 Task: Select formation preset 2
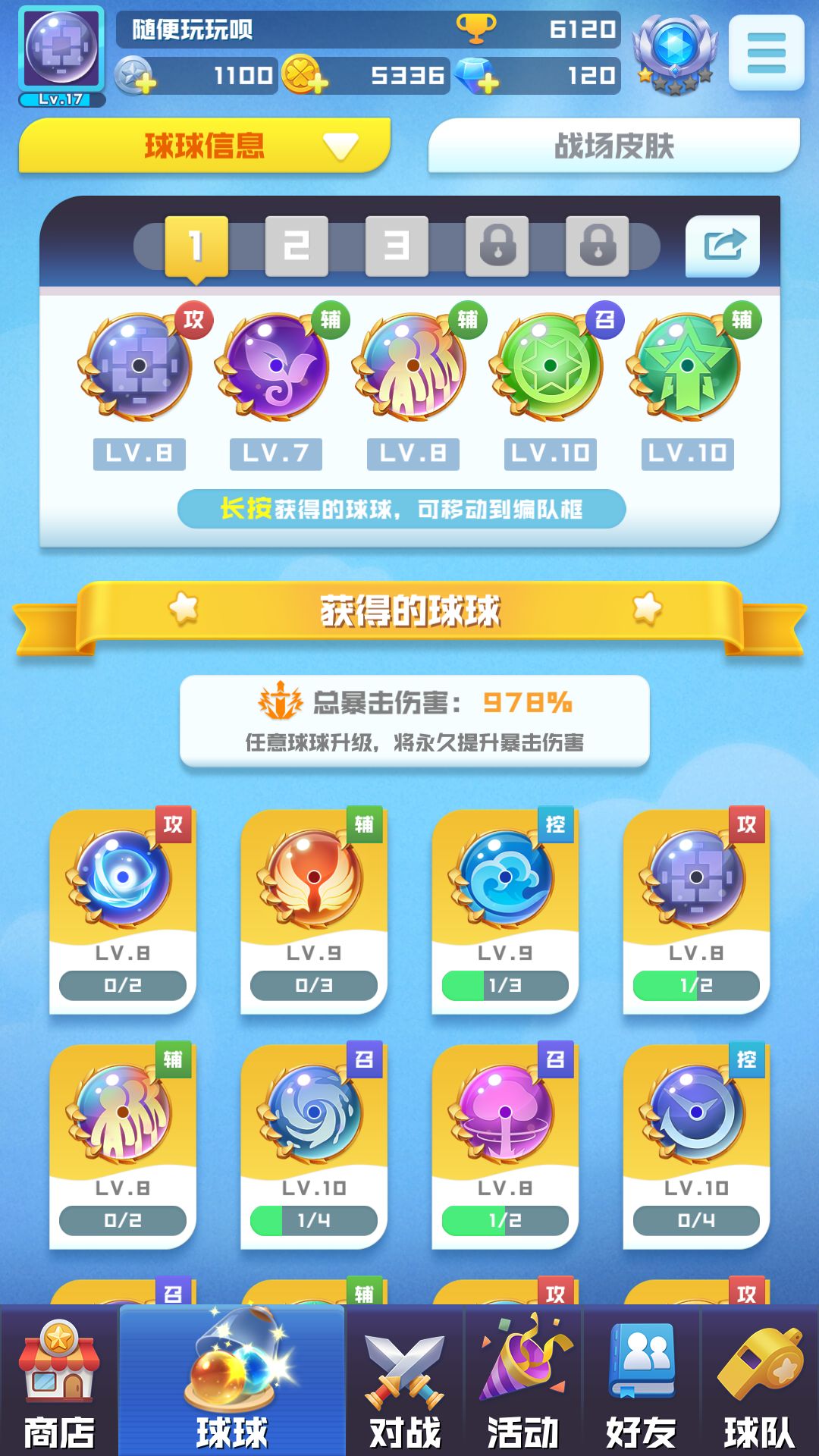pos(298,244)
